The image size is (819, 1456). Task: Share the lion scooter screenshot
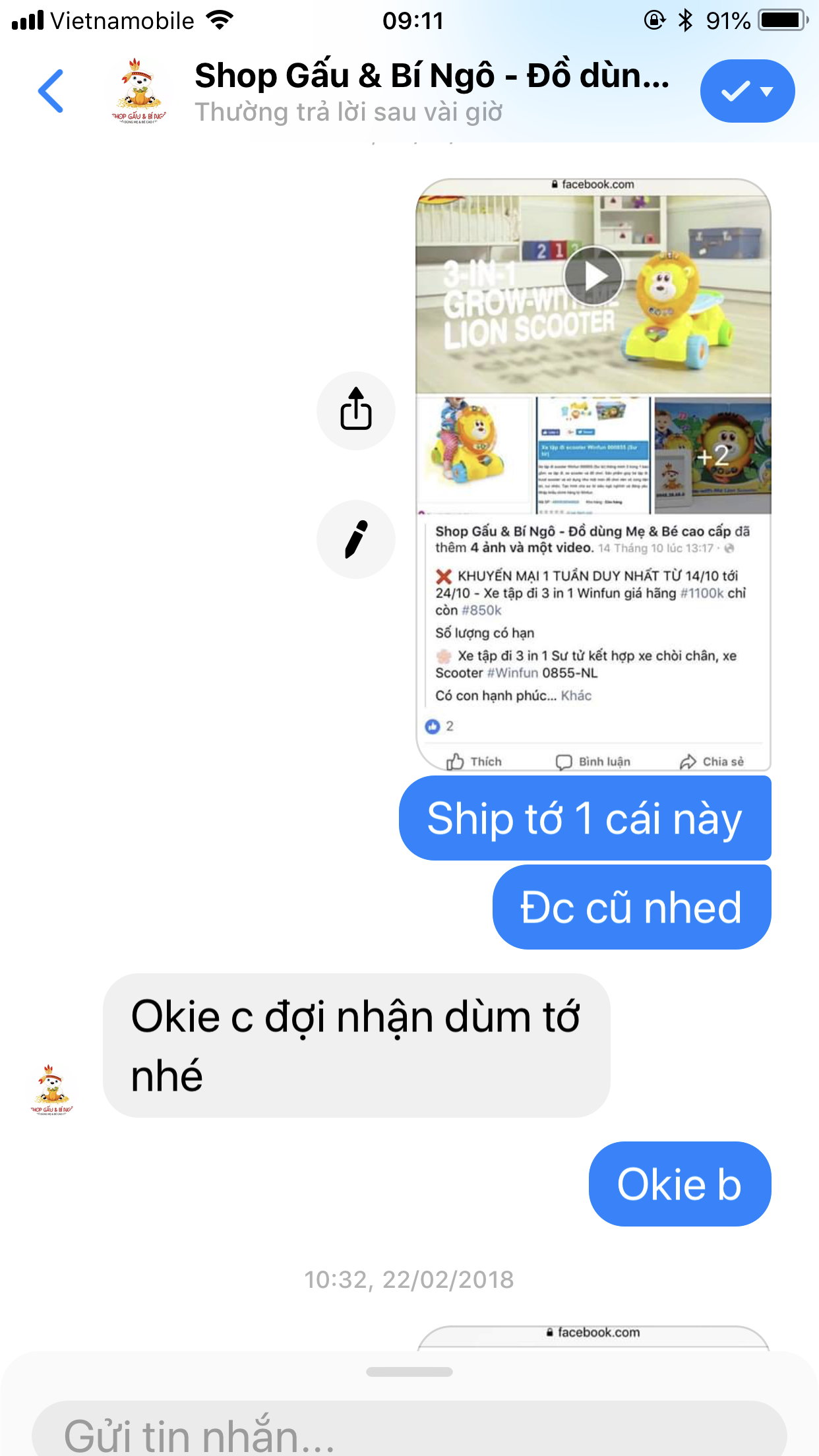tap(356, 411)
